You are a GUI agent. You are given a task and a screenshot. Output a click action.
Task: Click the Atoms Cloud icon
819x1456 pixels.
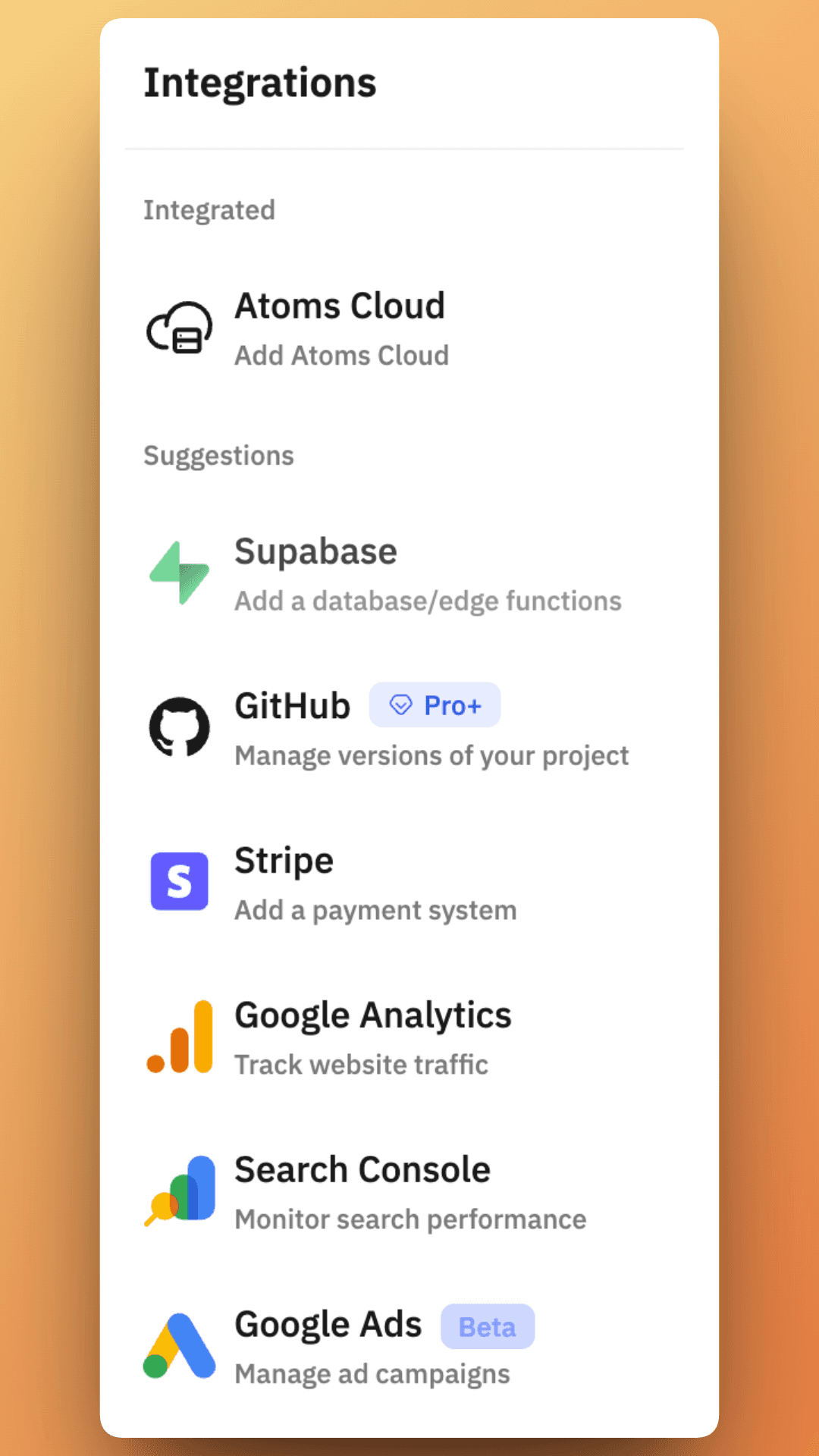click(x=179, y=328)
